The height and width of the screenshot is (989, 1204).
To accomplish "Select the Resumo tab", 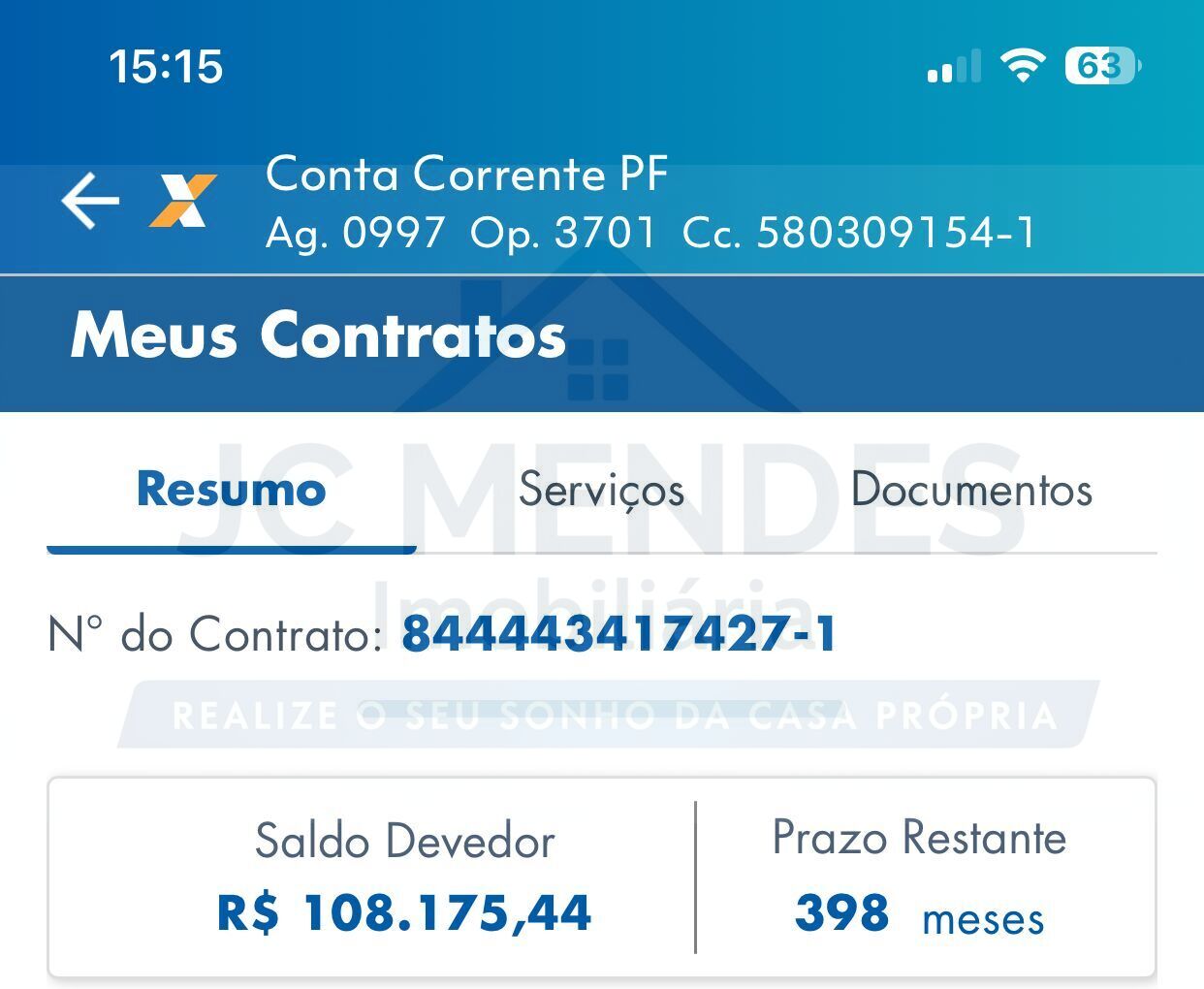I will (x=231, y=490).
